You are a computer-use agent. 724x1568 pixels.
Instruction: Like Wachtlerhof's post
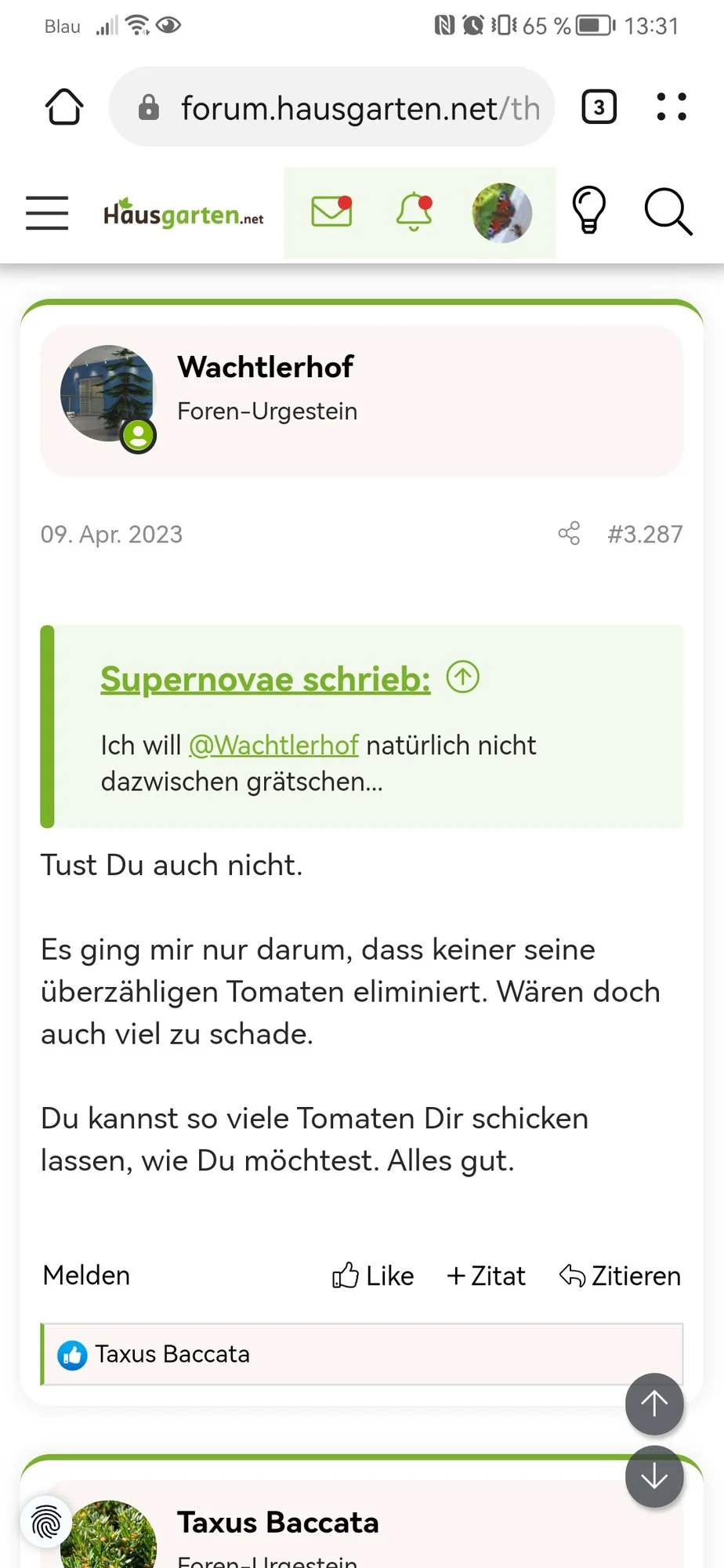[x=373, y=1276]
